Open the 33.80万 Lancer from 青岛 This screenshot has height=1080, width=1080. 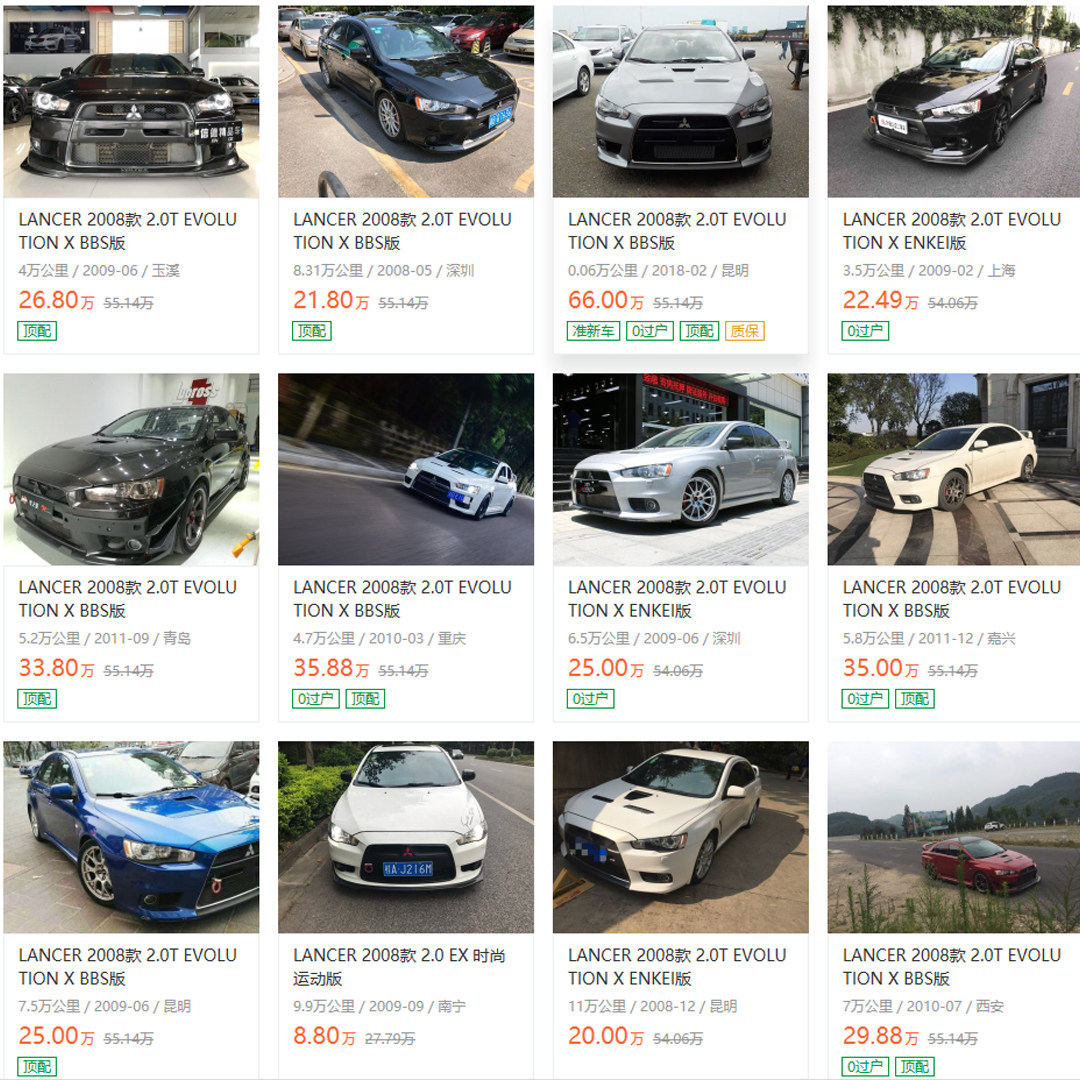[x=128, y=599]
